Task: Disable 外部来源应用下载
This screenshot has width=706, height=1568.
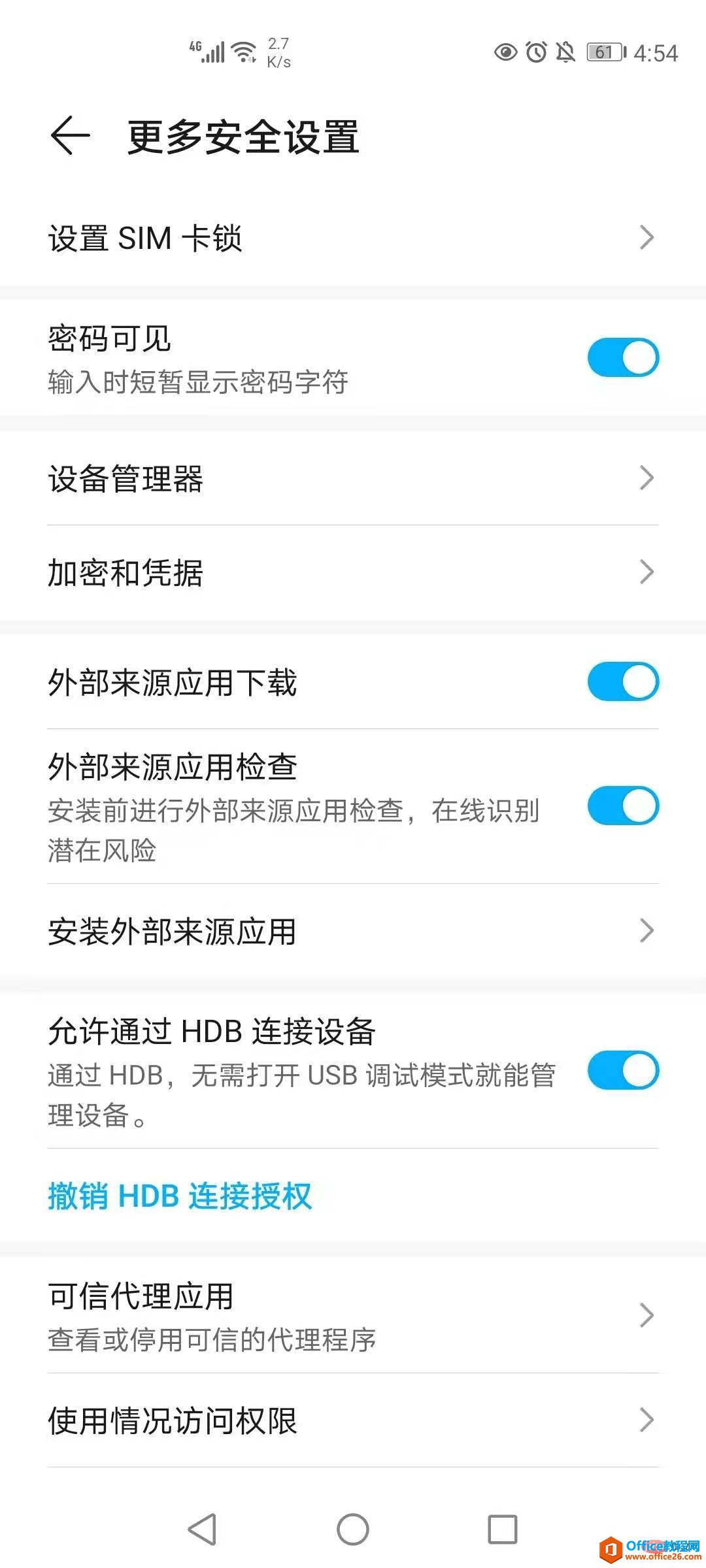Action: click(x=623, y=682)
